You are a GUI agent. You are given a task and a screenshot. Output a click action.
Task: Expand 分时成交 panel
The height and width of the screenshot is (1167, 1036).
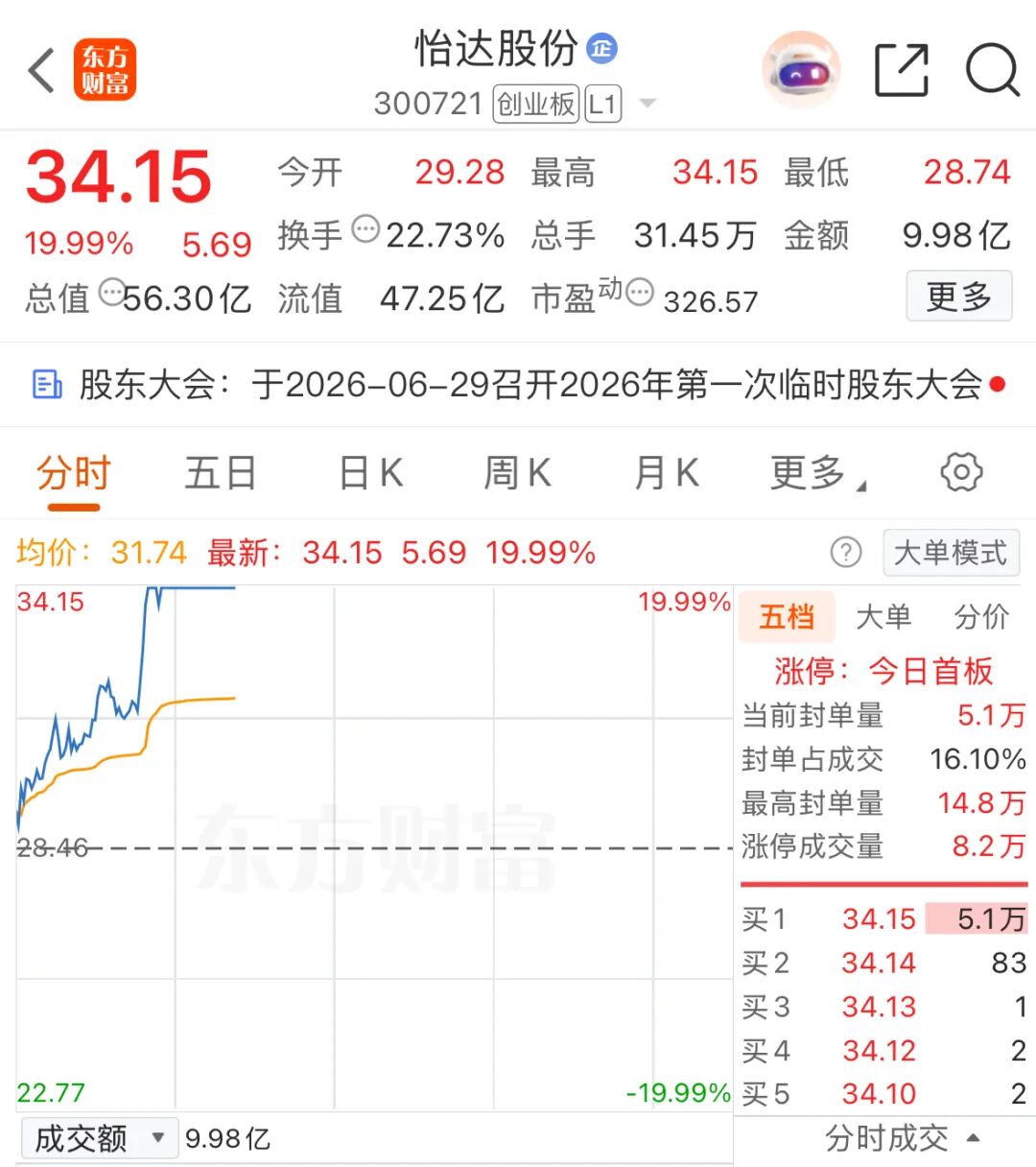pyautogui.click(x=902, y=1138)
